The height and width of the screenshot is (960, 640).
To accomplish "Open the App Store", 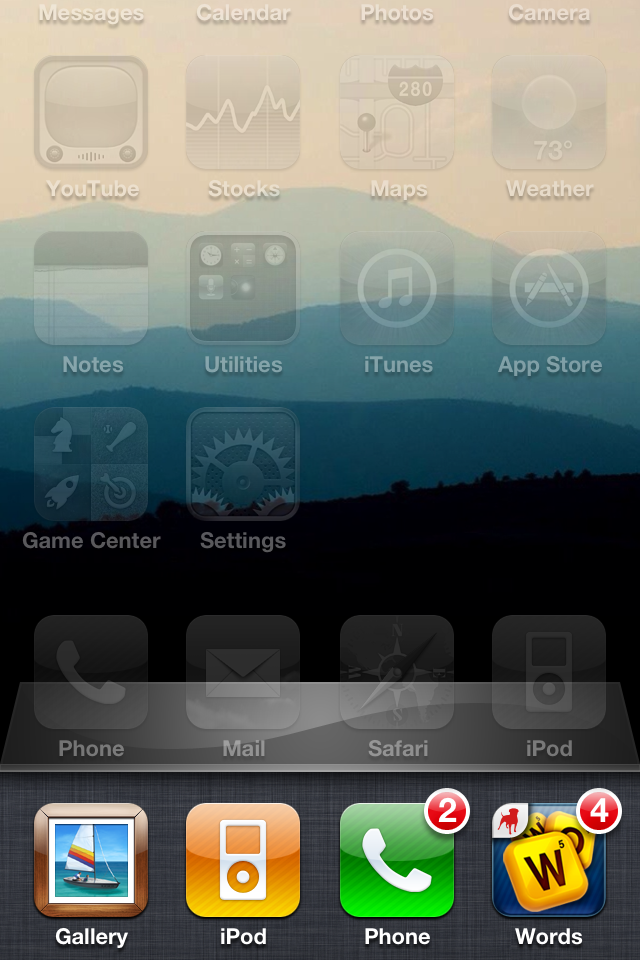I will (x=549, y=288).
